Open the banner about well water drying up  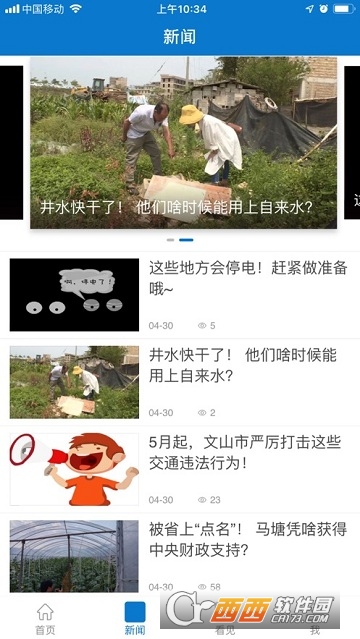tap(183, 143)
